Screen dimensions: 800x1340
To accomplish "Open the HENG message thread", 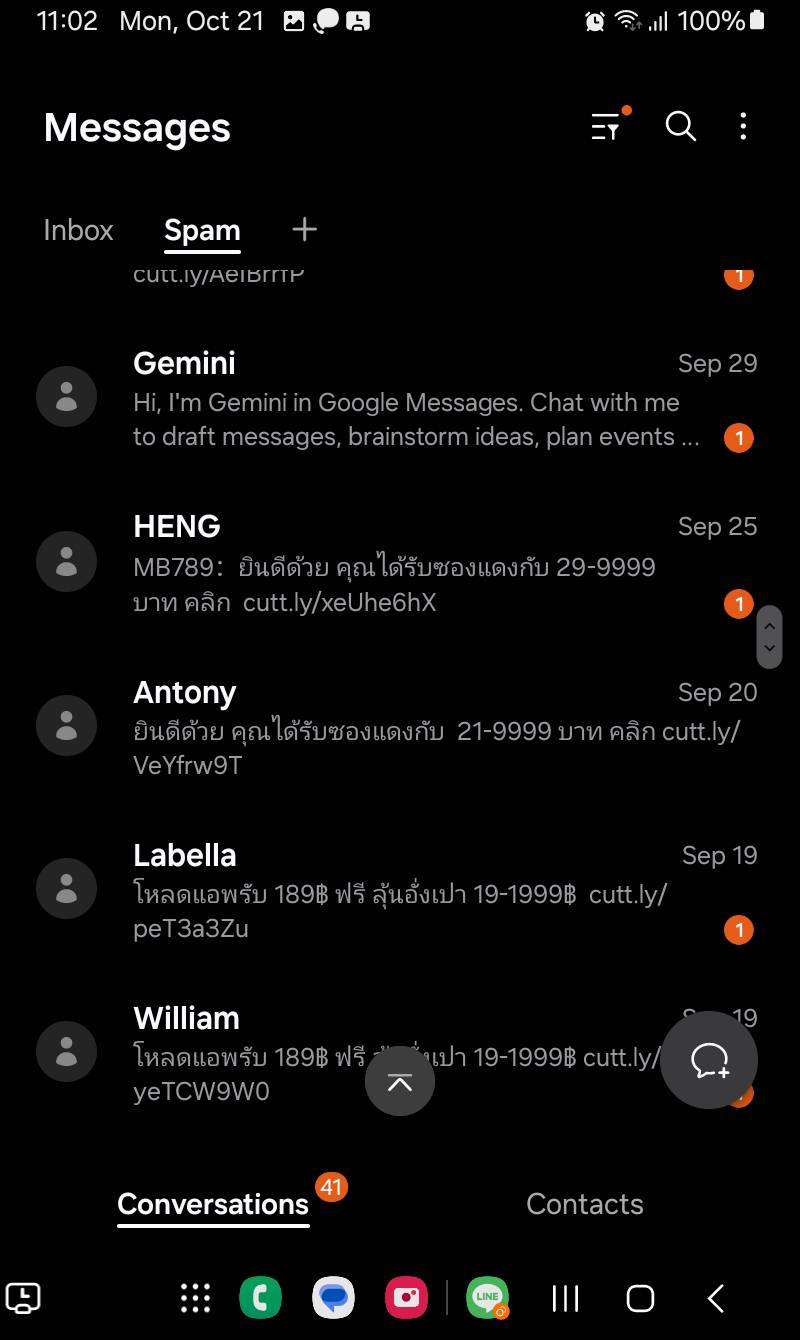I will (400, 563).
